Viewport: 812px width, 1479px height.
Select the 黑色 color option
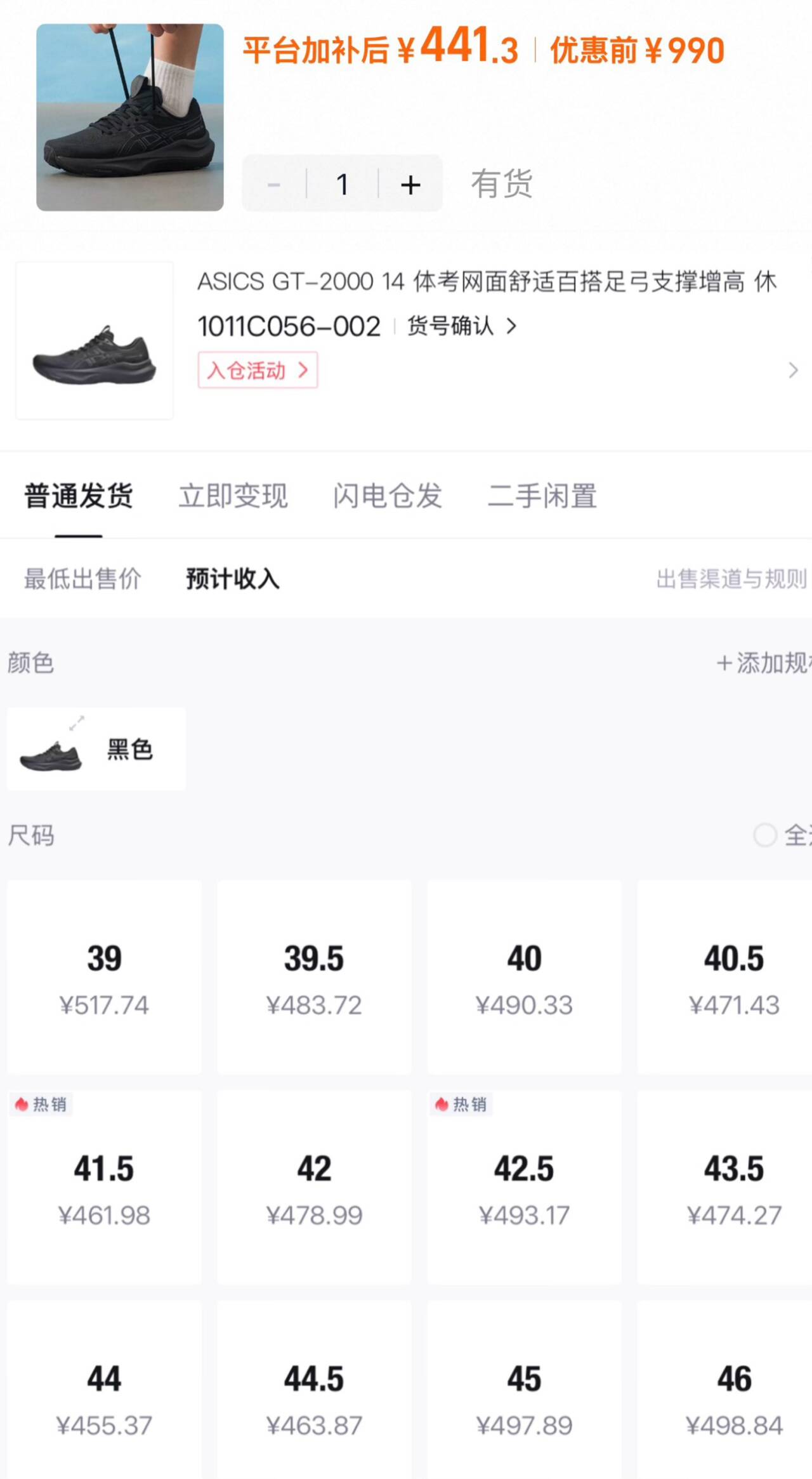pyautogui.click(x=96, y=749)
